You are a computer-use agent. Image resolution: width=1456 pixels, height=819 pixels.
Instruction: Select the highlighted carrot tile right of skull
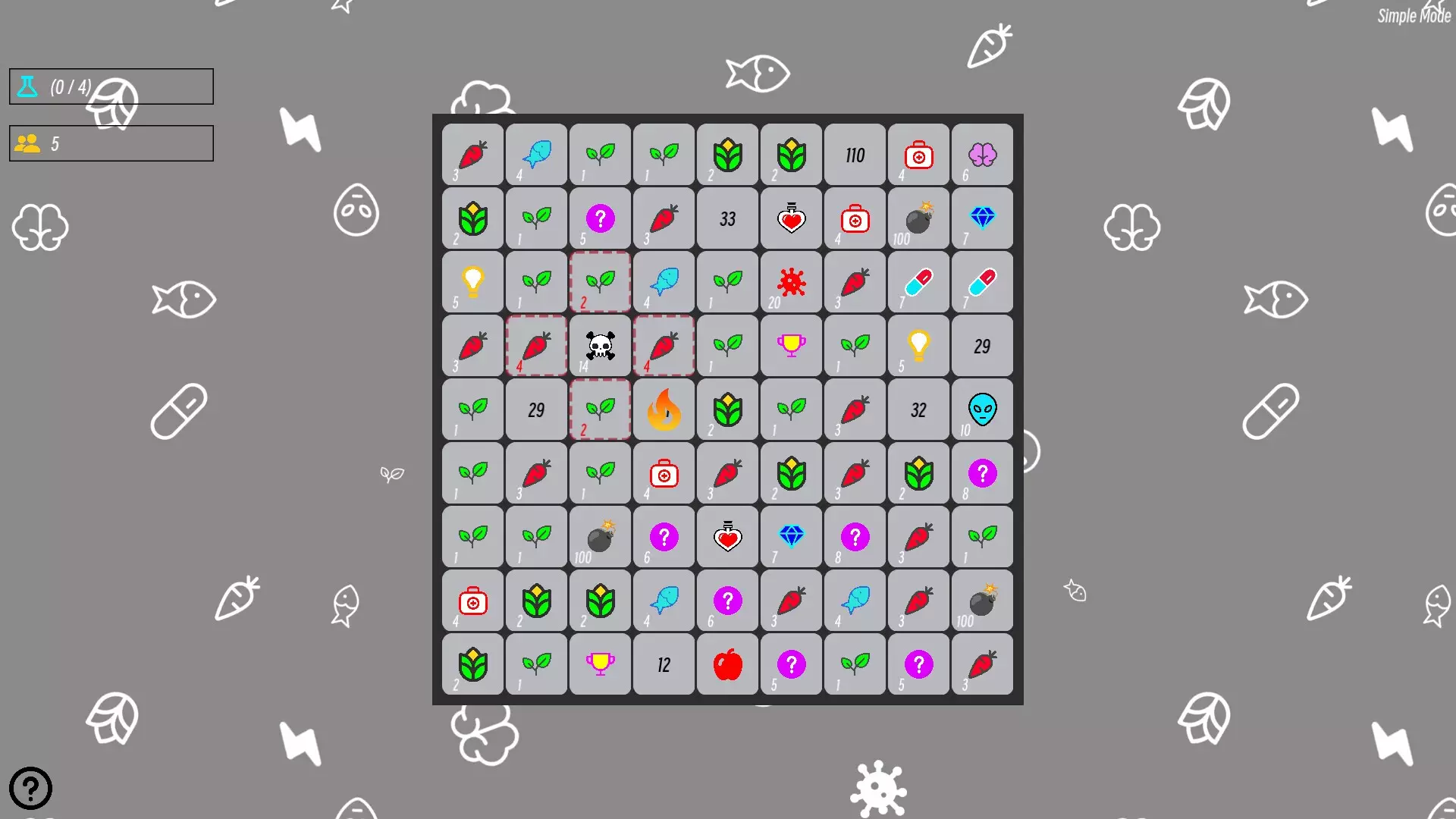664,346
